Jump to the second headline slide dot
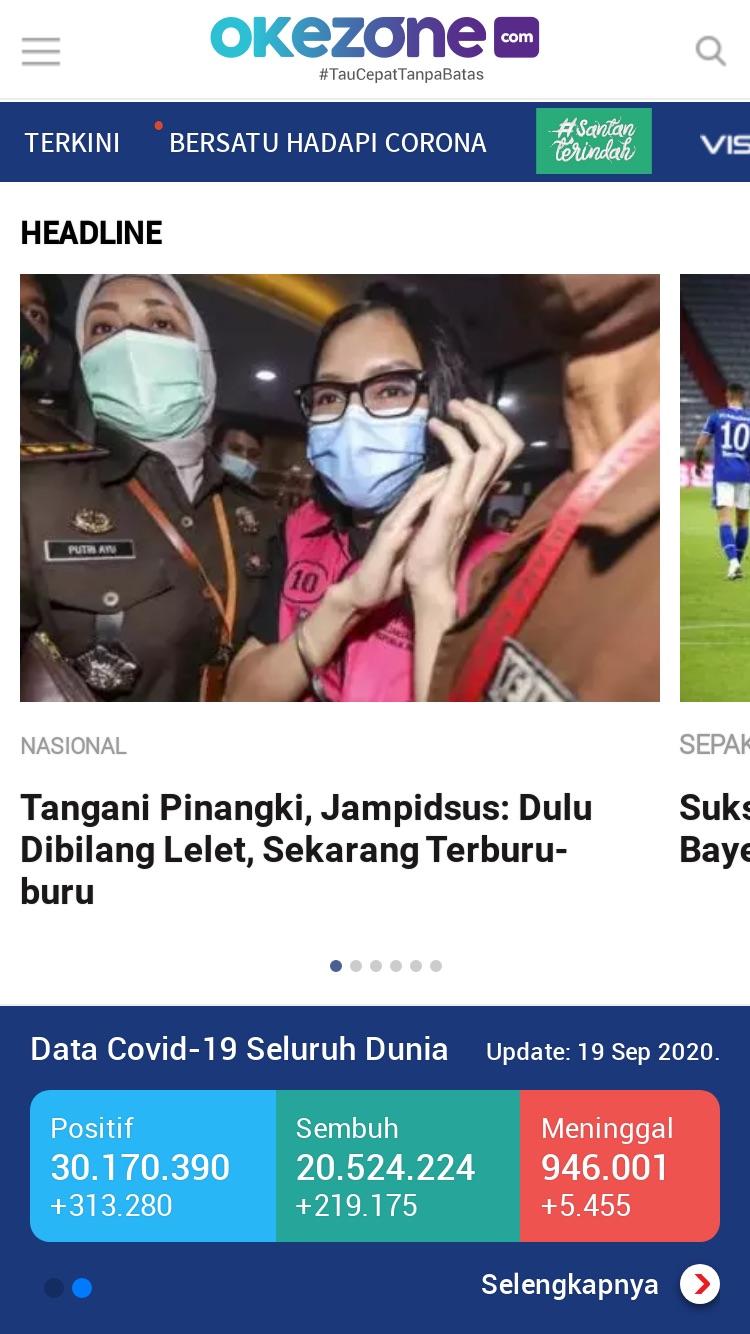This screenshot has width=750, height=1334. tap(356, 966)
